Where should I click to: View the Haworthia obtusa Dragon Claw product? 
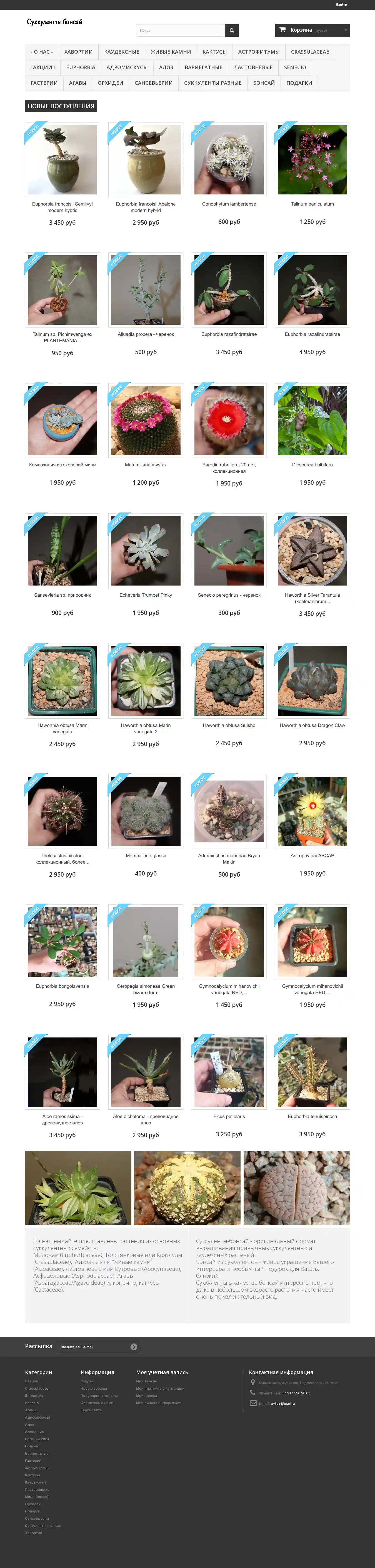[312, 725]
